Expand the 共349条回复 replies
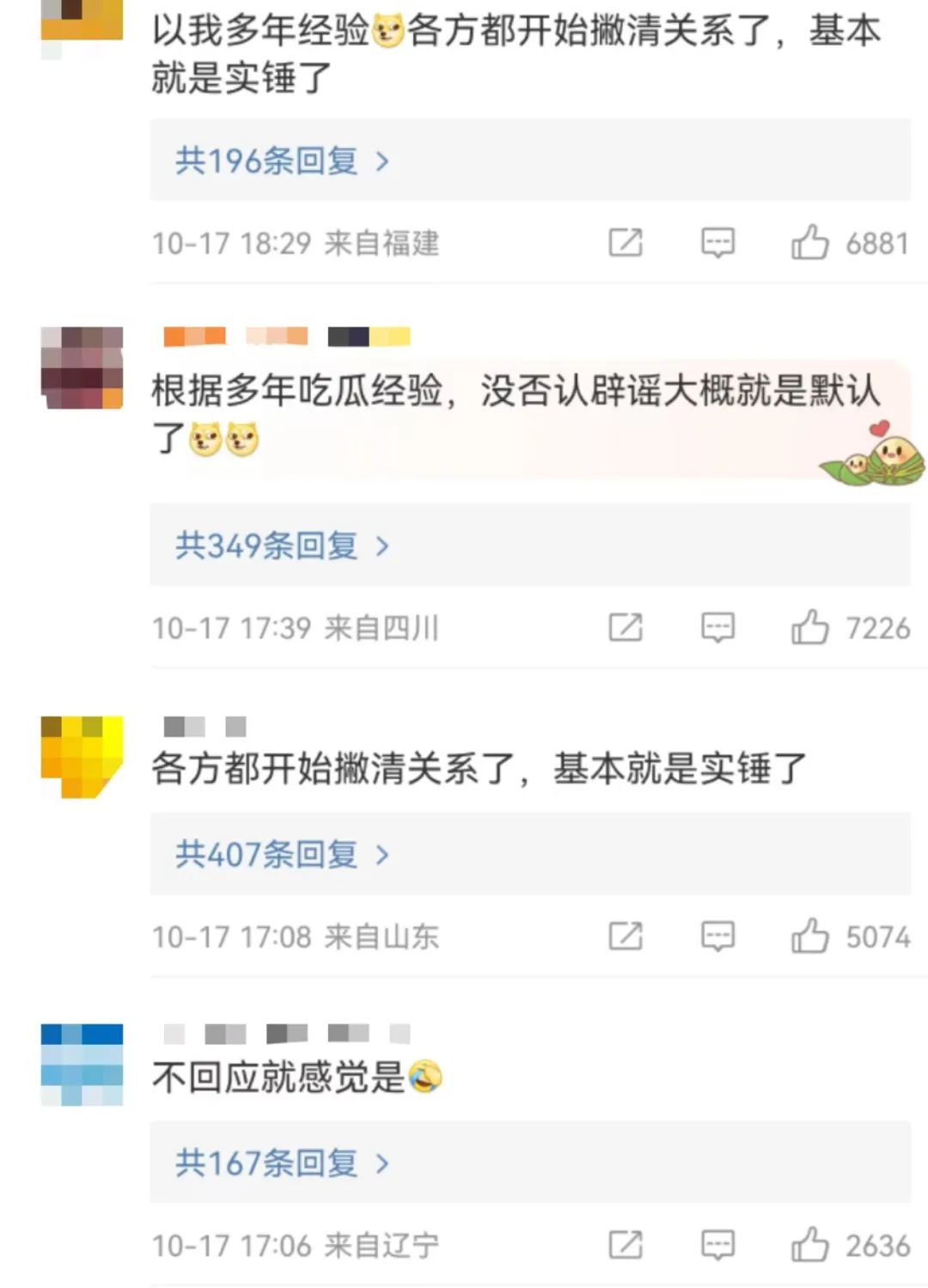This screenshot has width=928, height=1288. [x=282, y=546]
